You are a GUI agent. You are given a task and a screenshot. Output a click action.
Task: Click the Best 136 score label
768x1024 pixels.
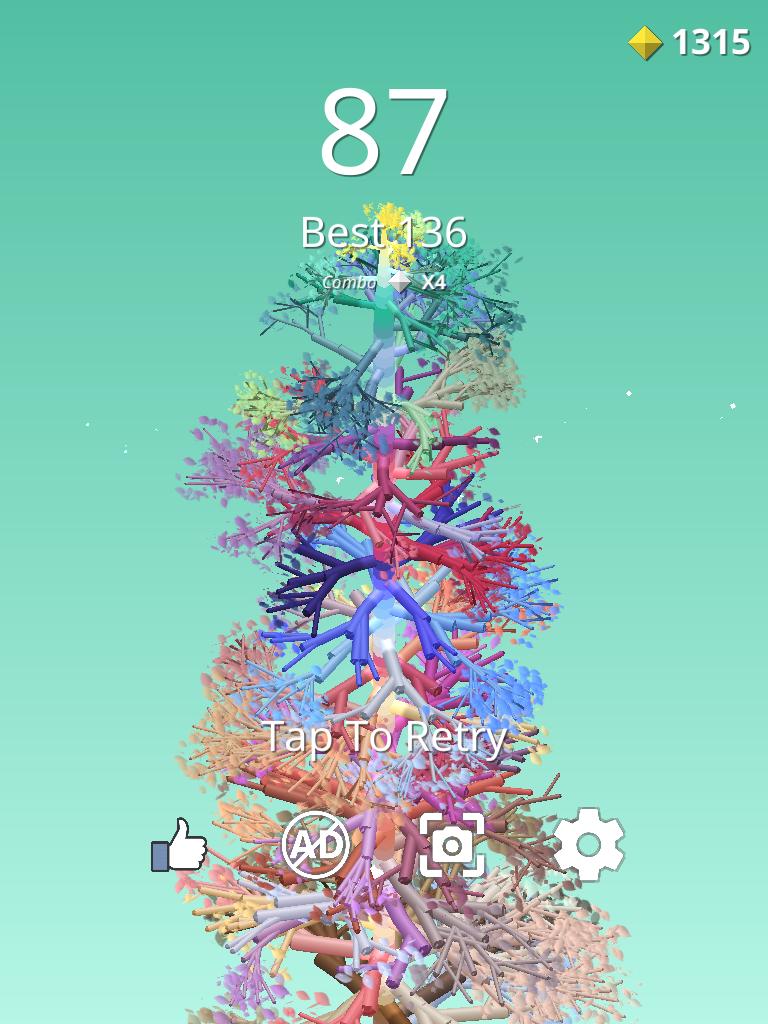[384, 234]
